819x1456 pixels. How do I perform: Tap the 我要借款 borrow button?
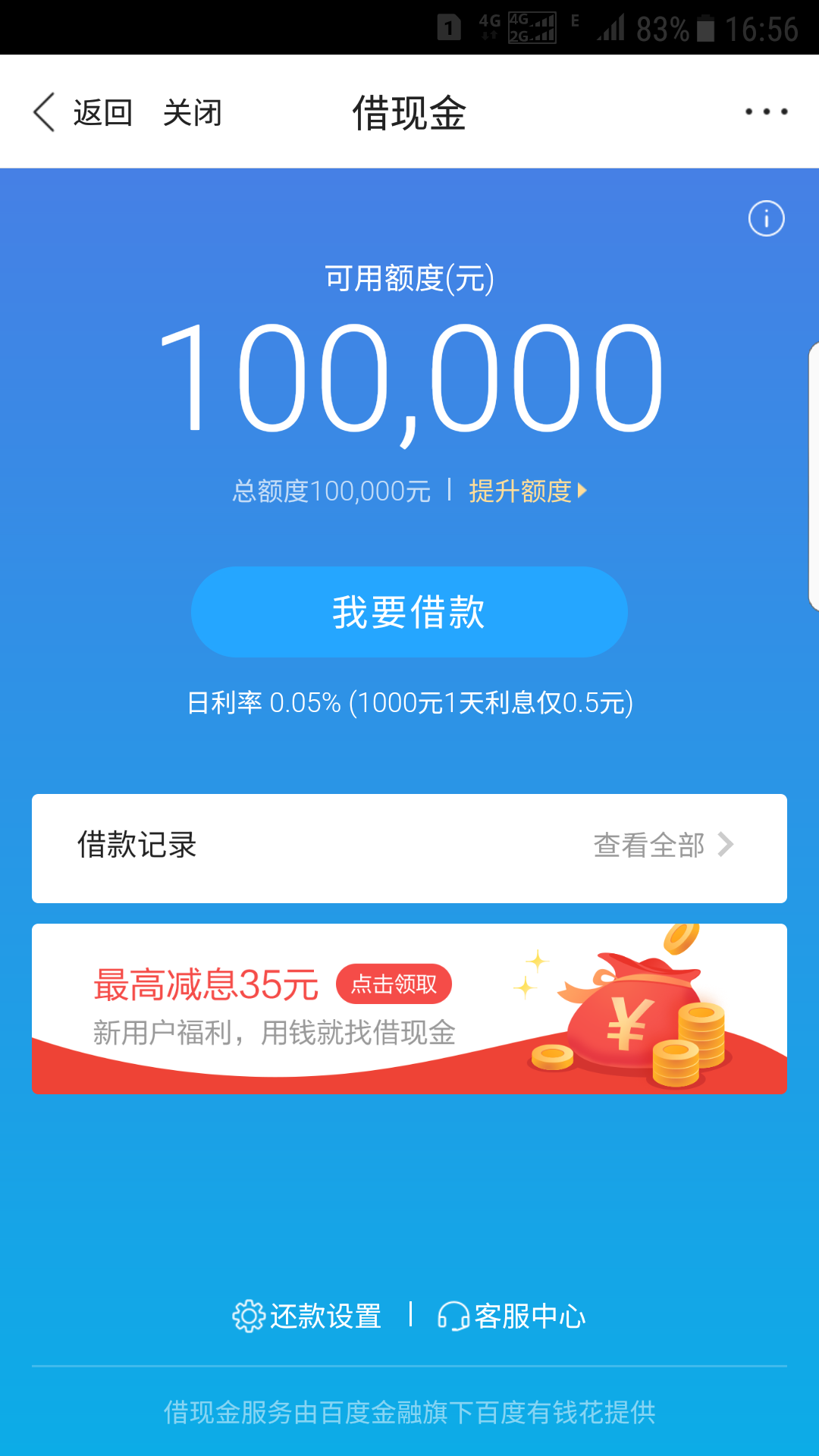[409, 611]
